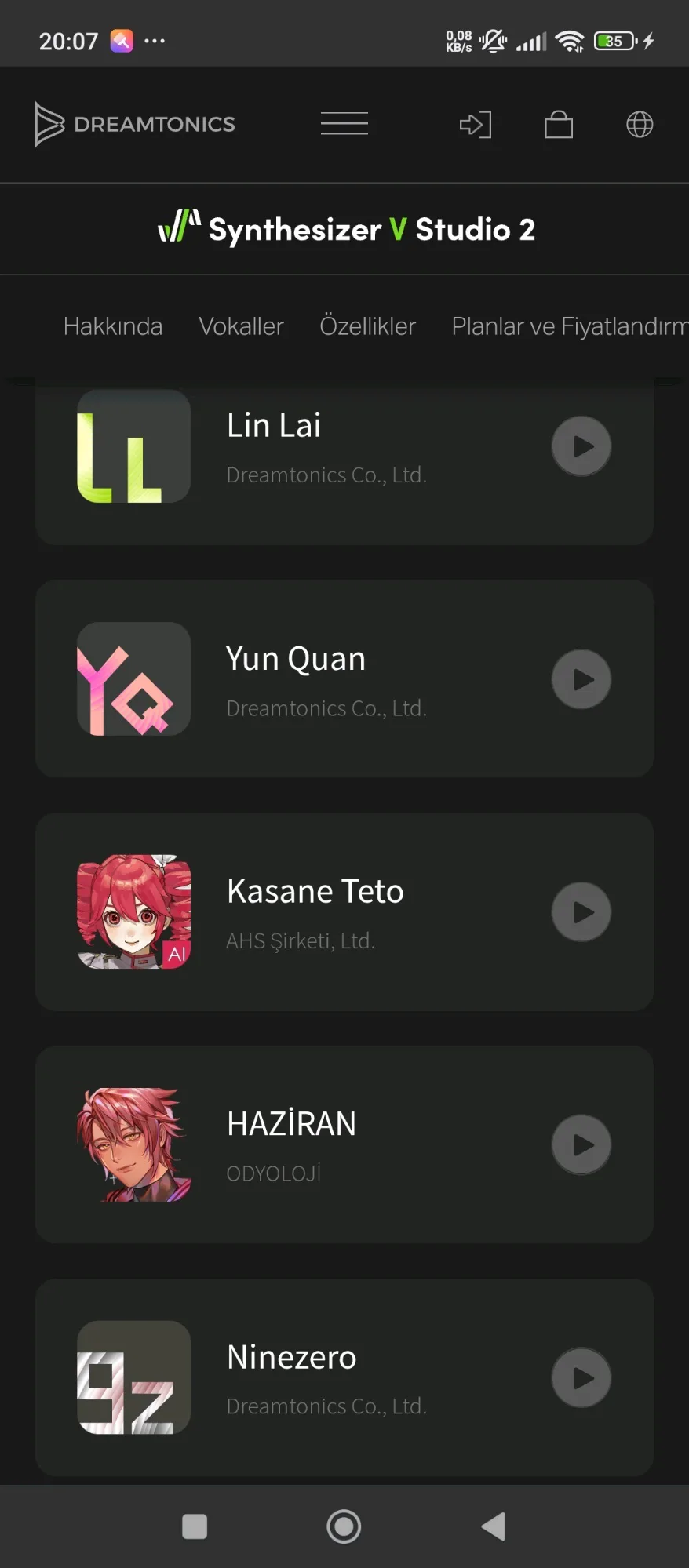
Task: Play Kasane Teto voice sample
Action: (x=581, y=912)
